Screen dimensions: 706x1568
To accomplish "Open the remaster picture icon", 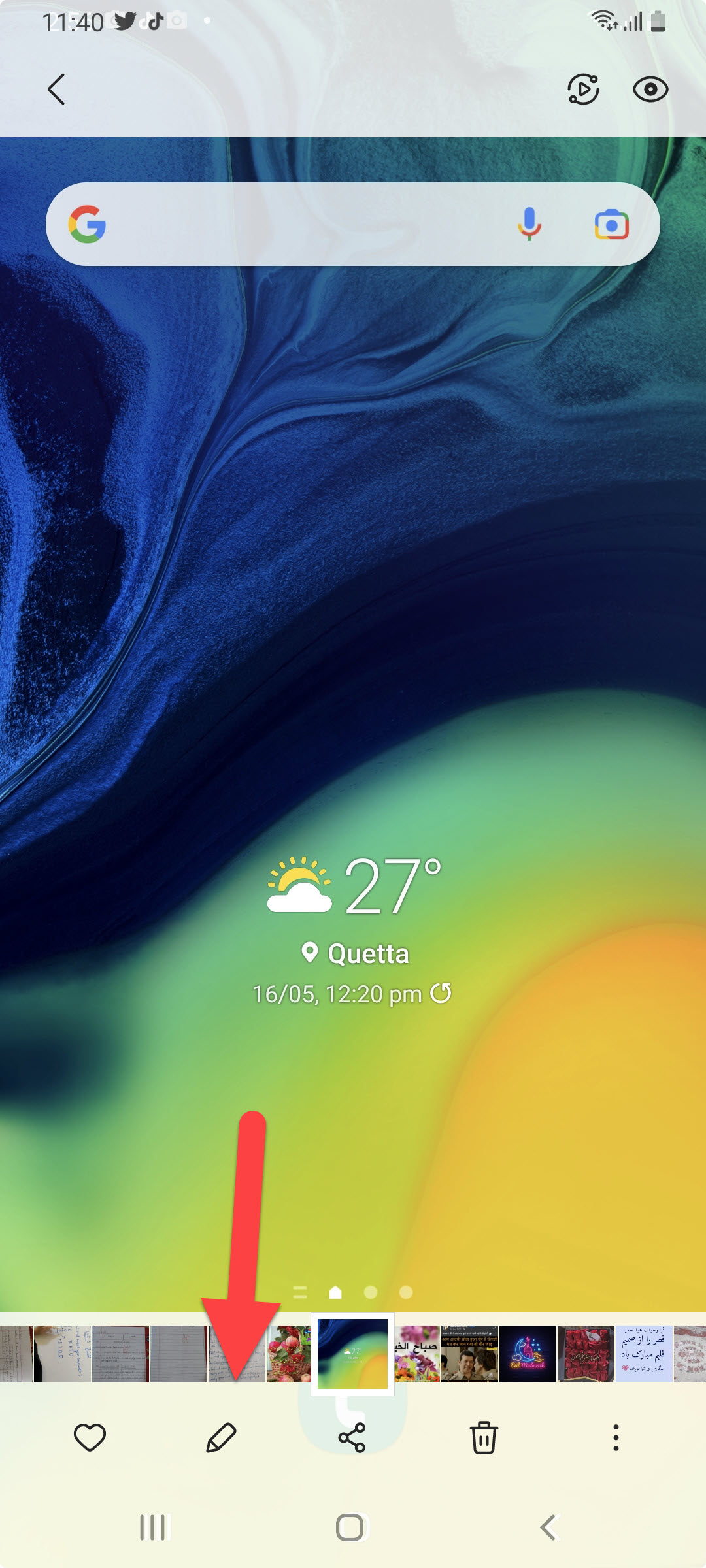I will coord(583,90).
